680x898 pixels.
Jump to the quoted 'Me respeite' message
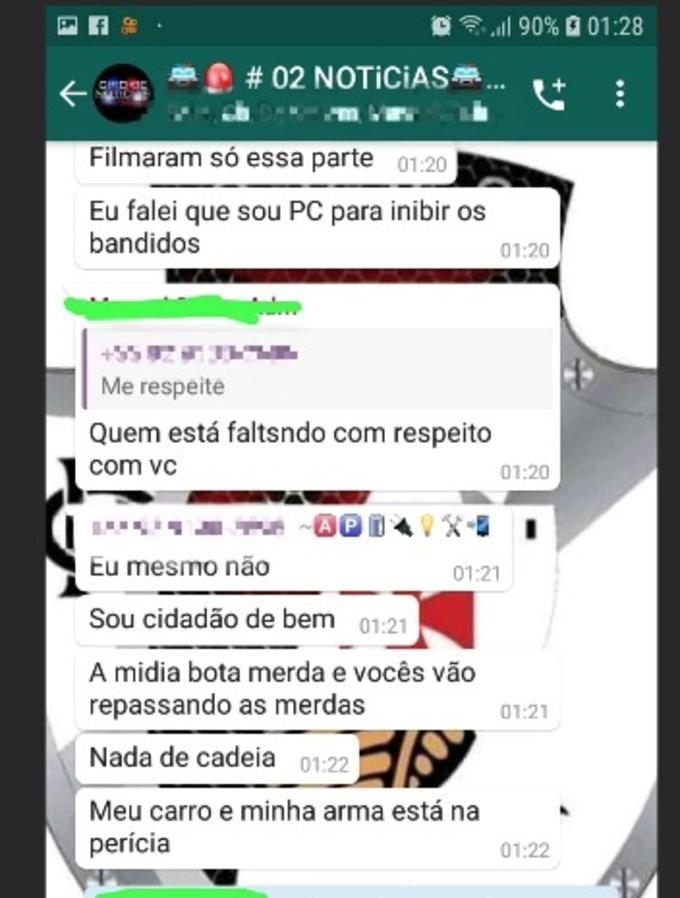pyautogui.click(x=318, y=369)
